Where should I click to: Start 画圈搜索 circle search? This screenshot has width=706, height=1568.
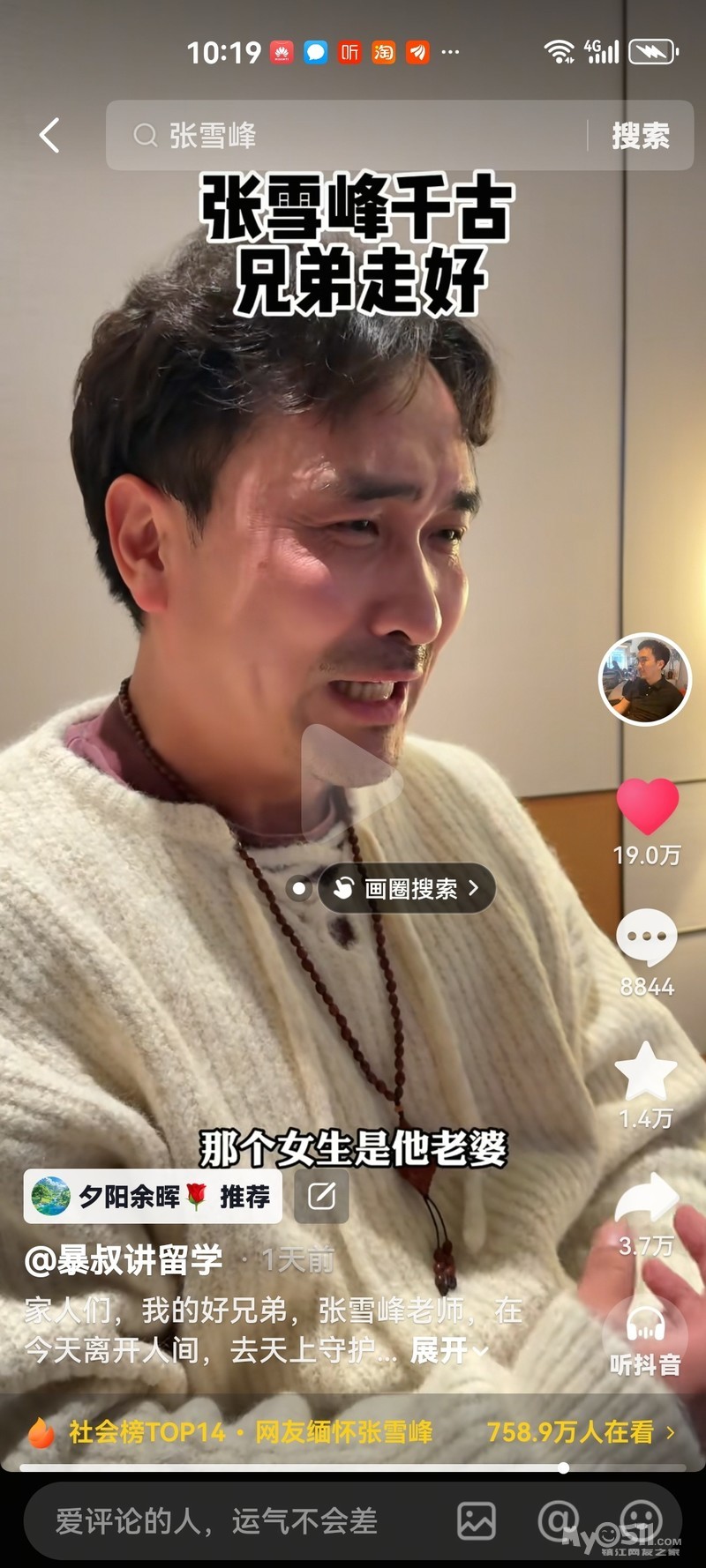pos(408,888)
